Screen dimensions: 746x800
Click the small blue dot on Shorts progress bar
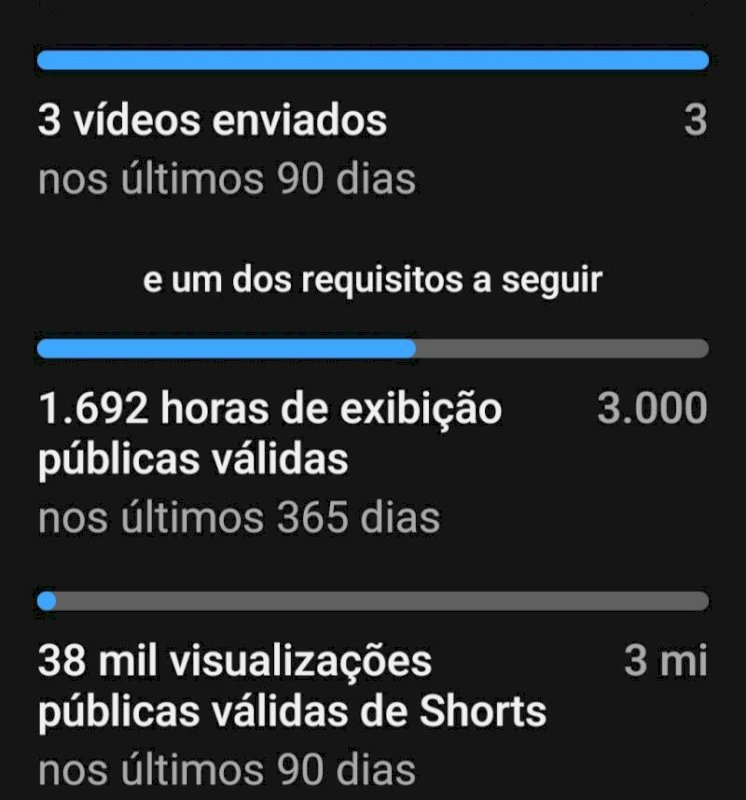[x=47, y=599]
